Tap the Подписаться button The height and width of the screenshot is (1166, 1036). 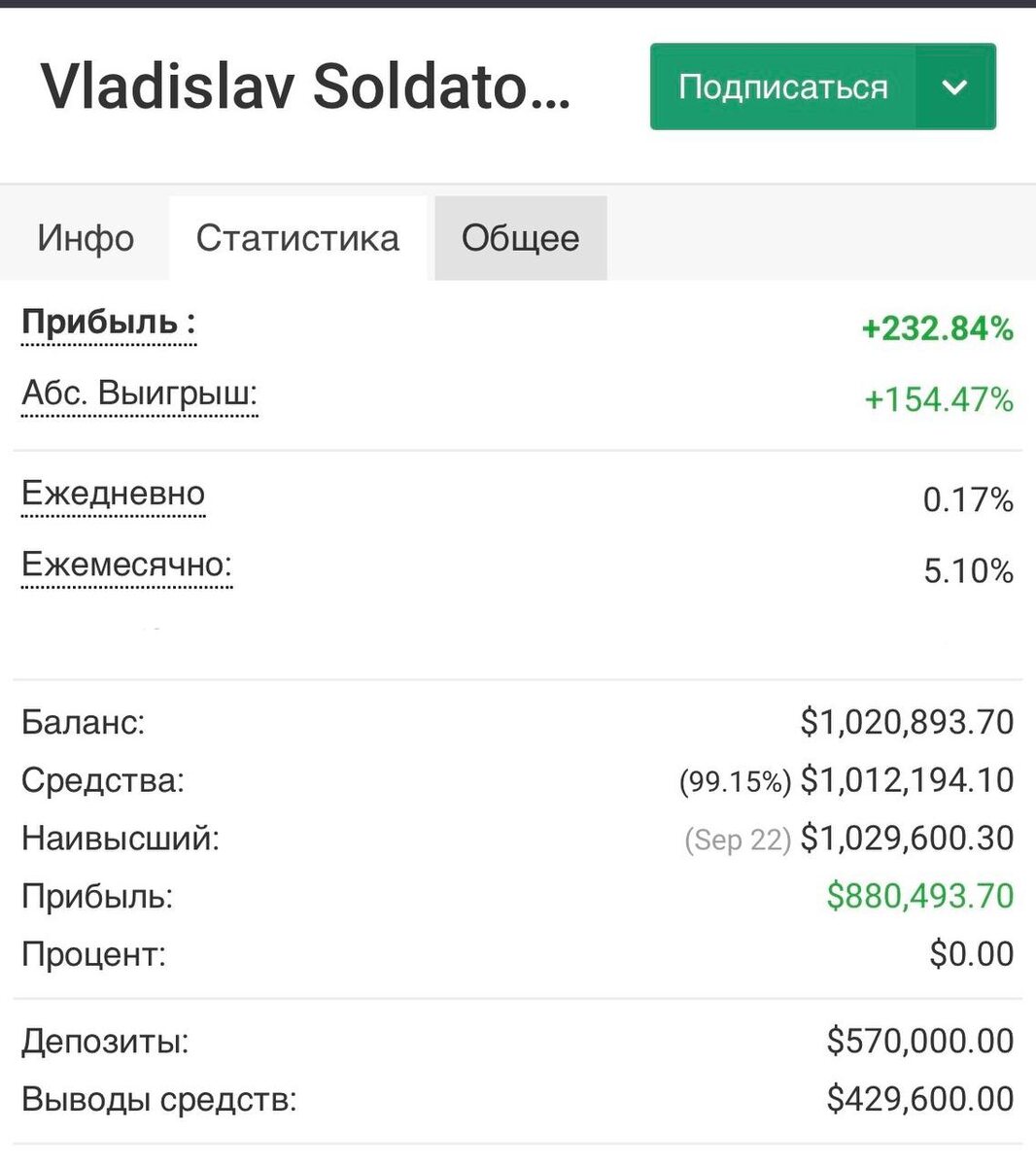coord(782,87)
